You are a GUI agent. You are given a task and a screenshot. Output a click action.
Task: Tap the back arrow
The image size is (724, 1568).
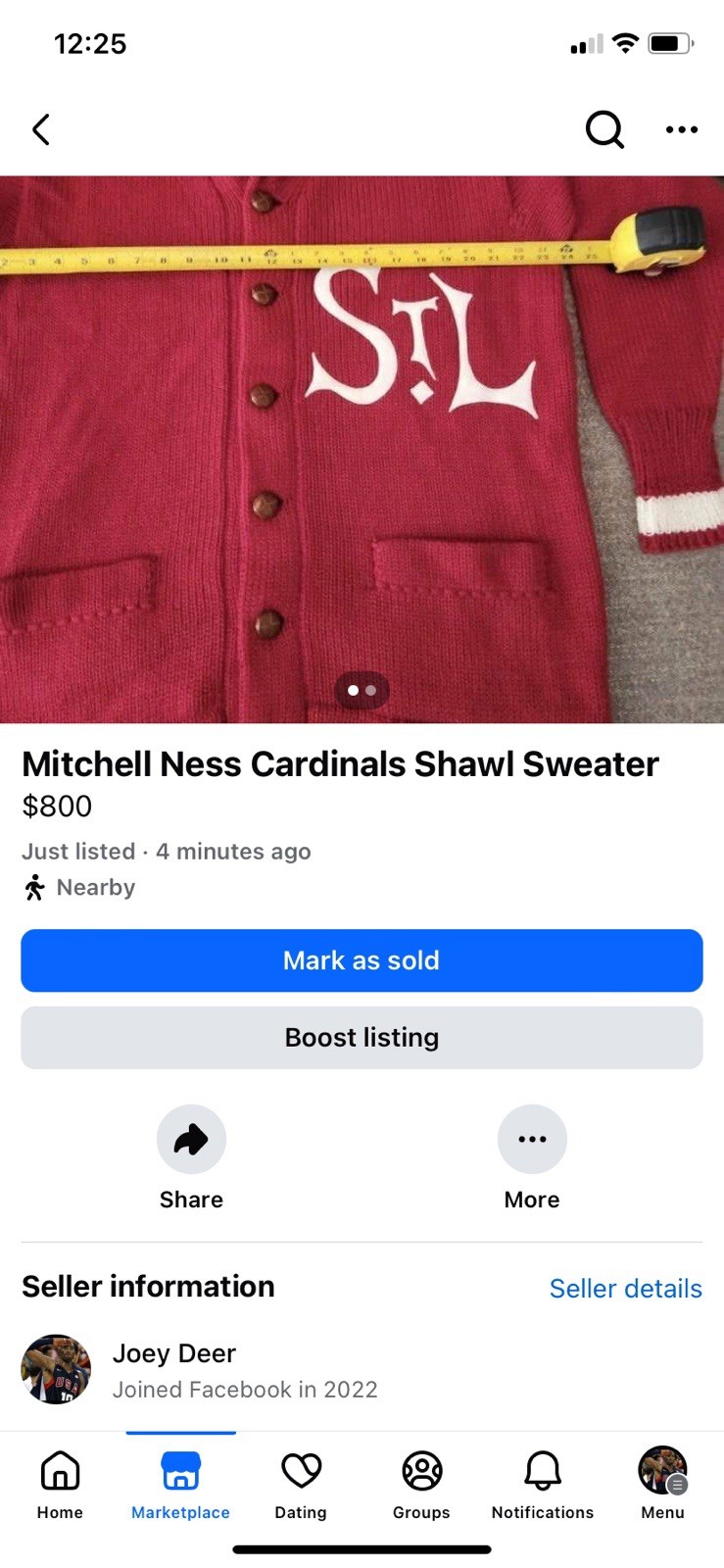(40, 128)
